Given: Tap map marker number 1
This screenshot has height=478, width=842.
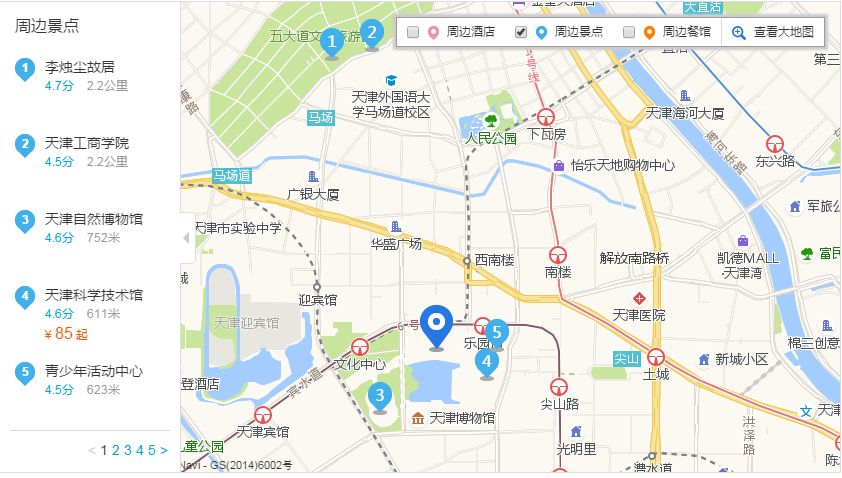Looking at the screenshot, I should point(331,42).
